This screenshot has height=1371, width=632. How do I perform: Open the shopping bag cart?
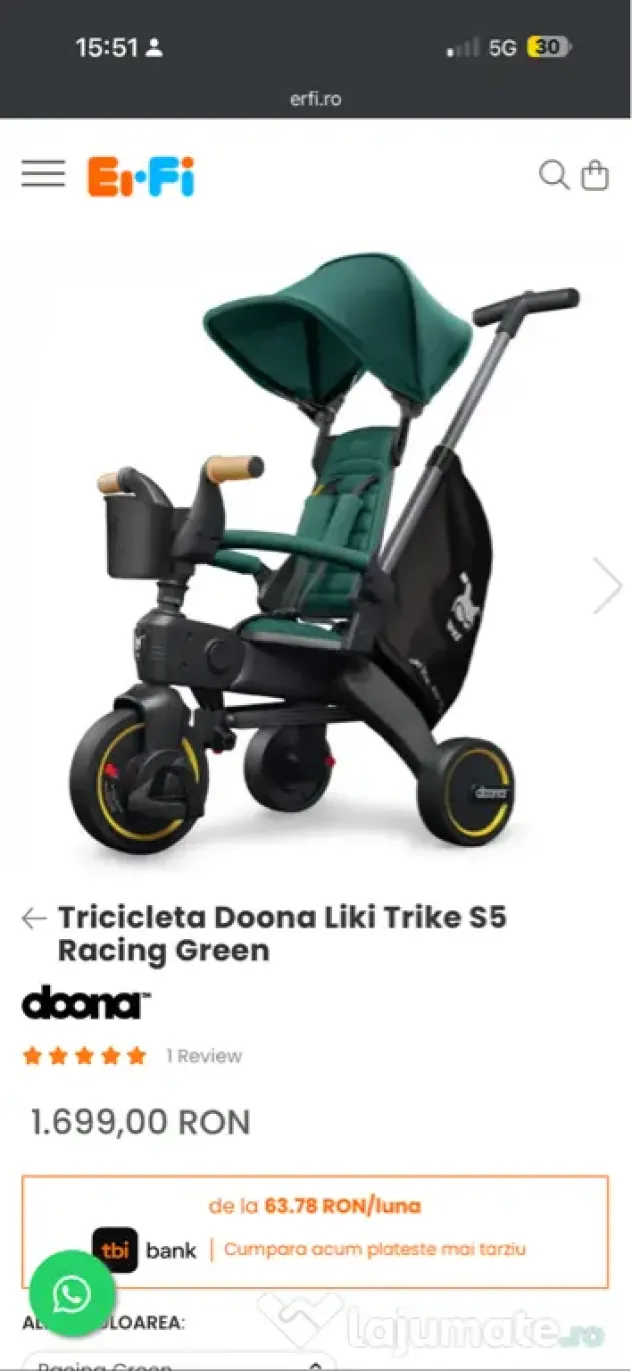click(595, 175)
